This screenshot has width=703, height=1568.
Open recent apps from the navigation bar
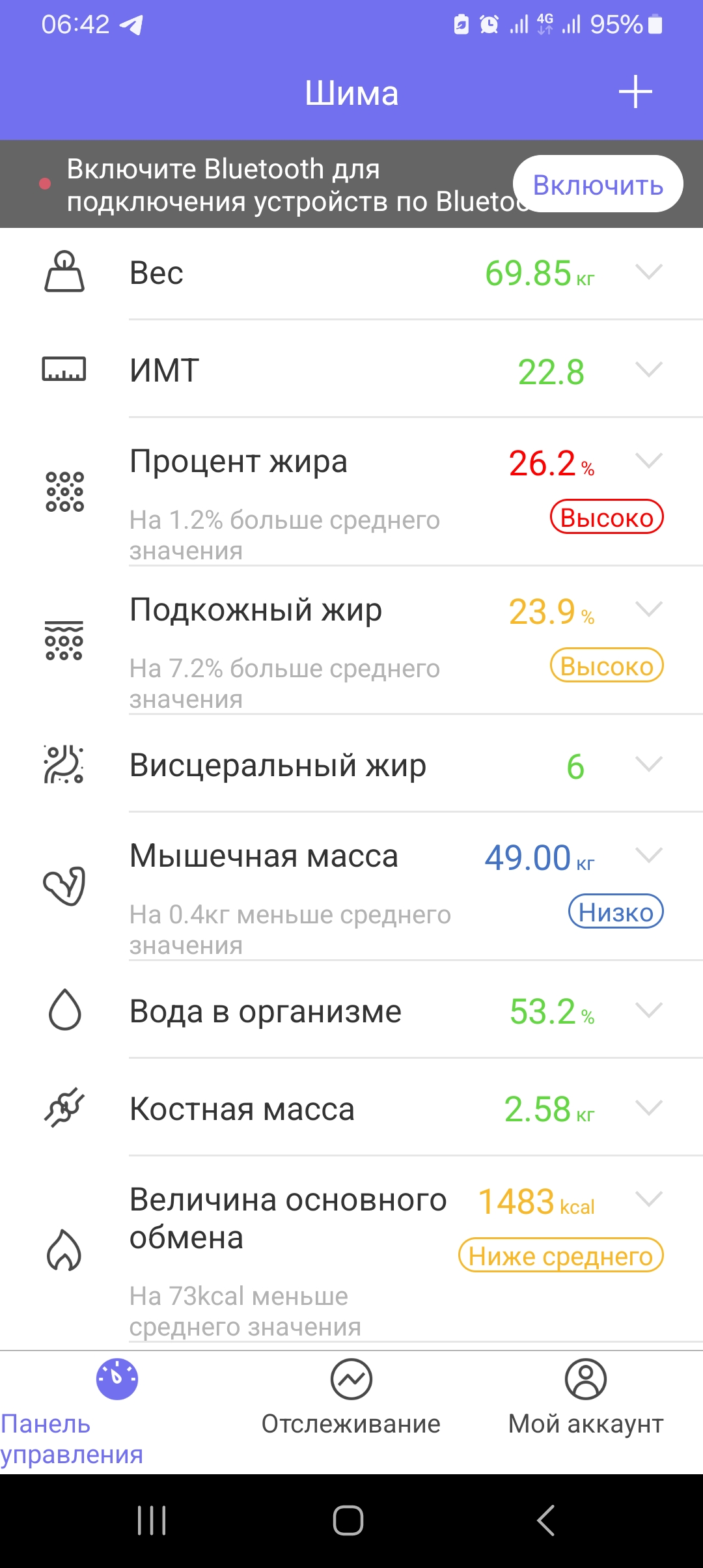coord(152,1520)
